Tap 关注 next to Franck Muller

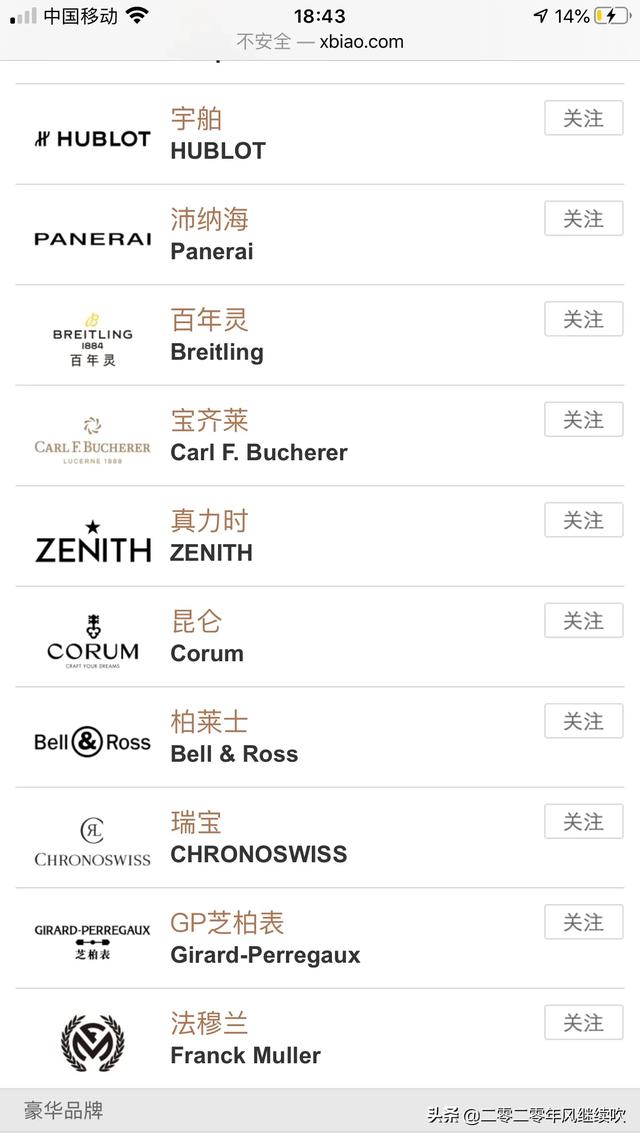(x=583, y=1023)
